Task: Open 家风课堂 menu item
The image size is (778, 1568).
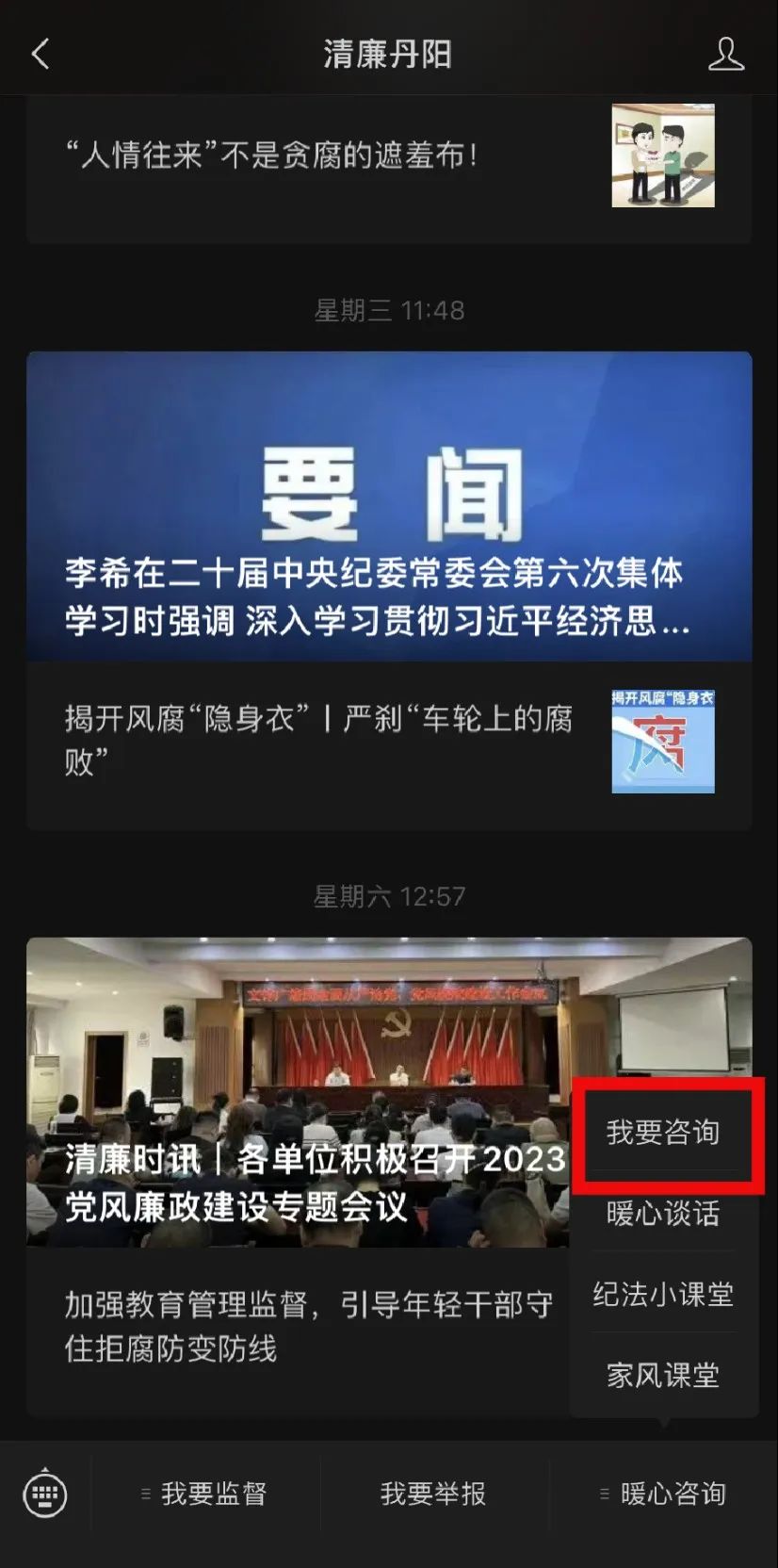Action: [x=663, y=1375]
